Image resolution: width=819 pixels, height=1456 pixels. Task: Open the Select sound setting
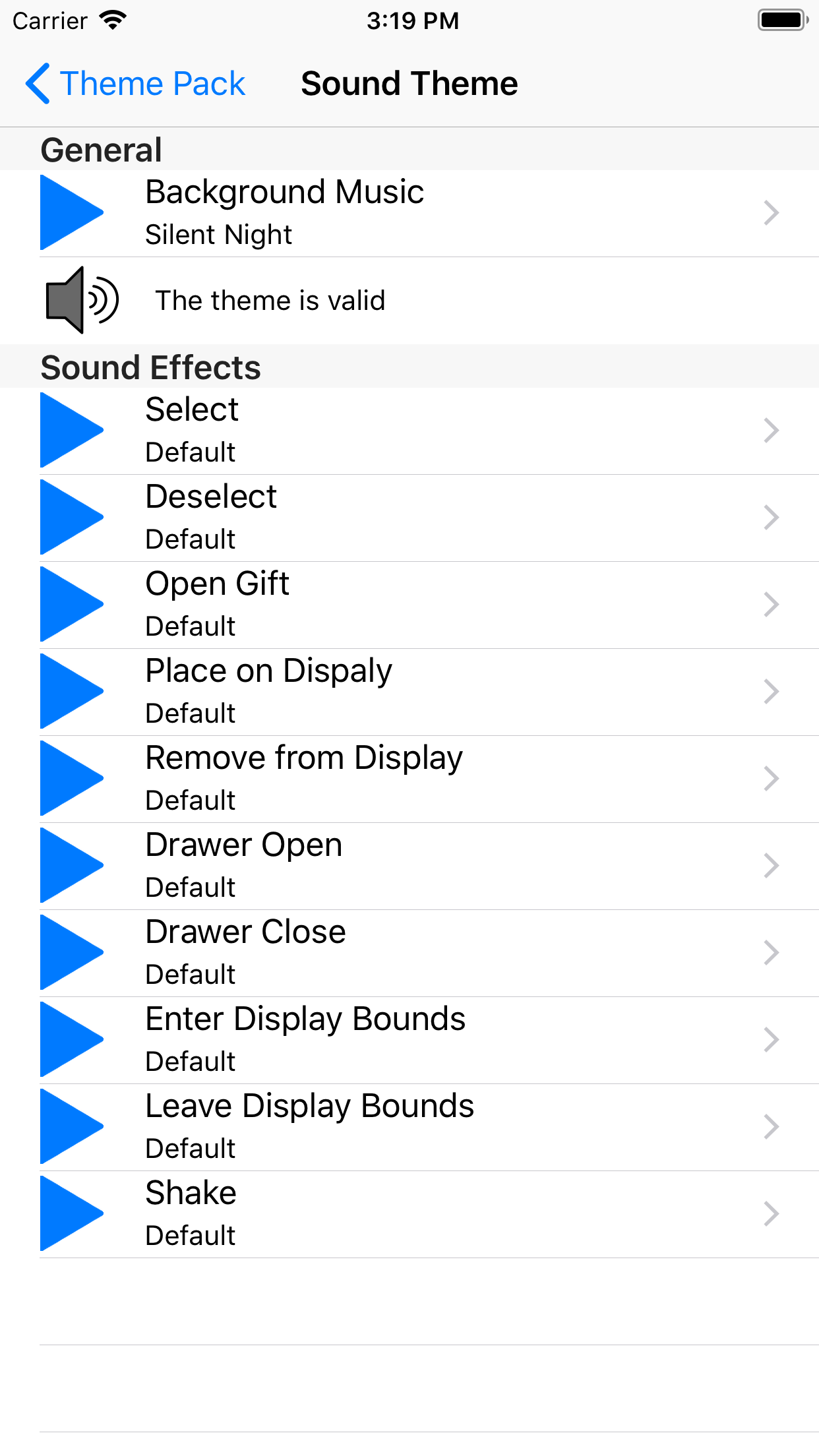point(448,430)
